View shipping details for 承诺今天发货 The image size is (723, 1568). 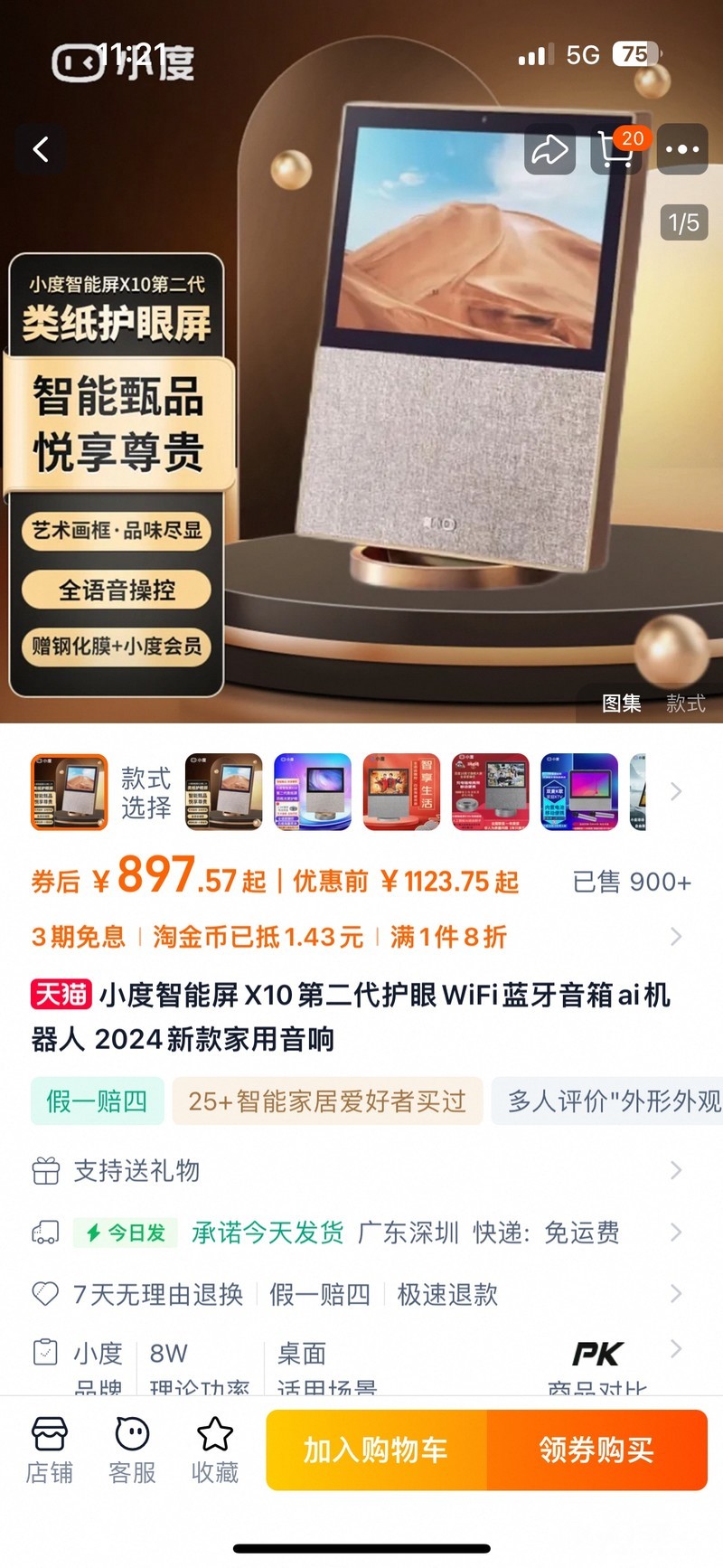[x=361, y=1233]
